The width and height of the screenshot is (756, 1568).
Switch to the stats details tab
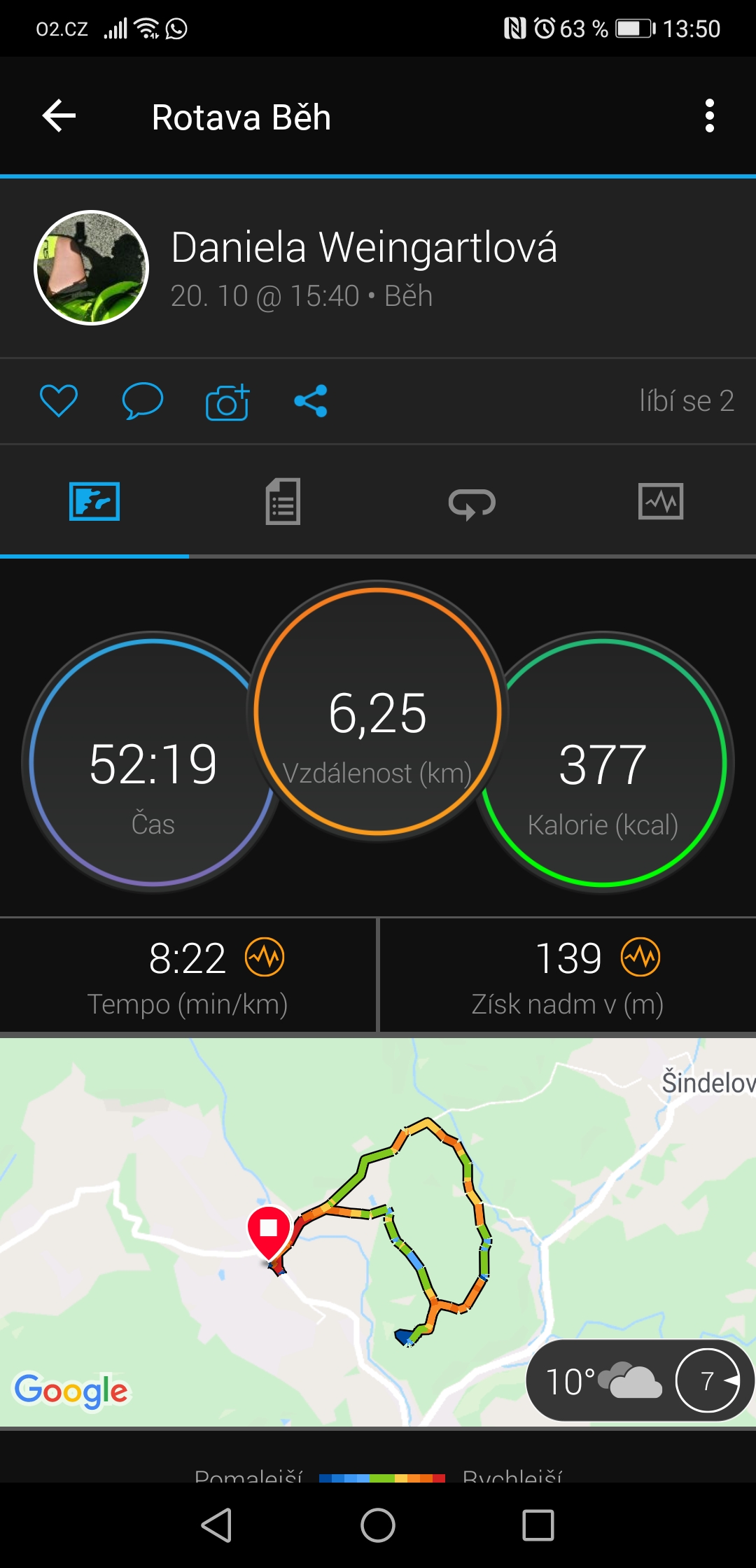pos(283,501)
